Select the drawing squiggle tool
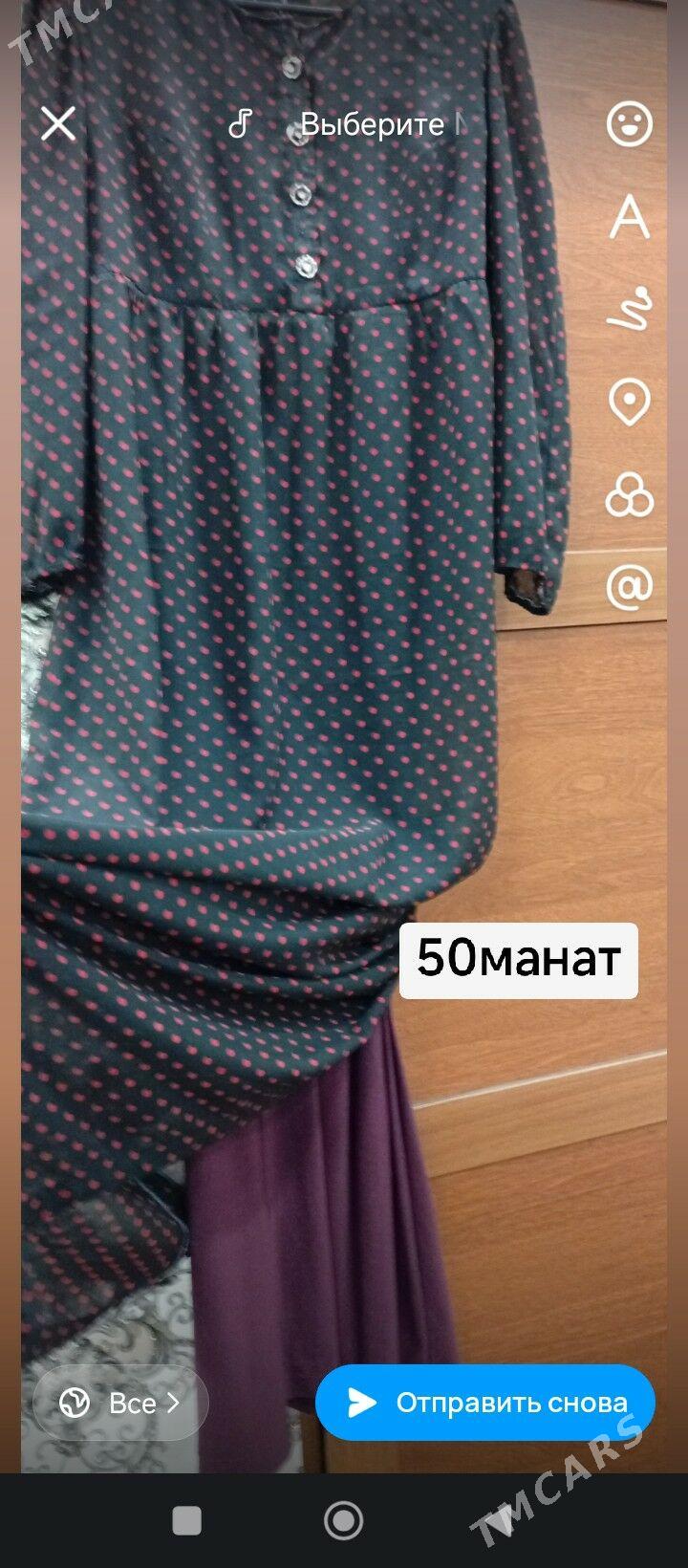 (630, 309)
